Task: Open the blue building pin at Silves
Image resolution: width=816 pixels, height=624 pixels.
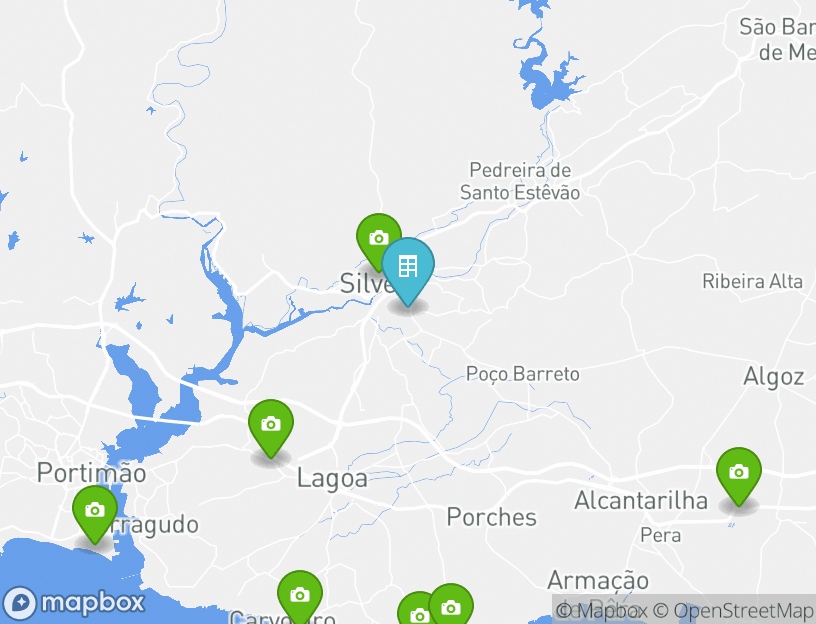Action: pos(408,268)
